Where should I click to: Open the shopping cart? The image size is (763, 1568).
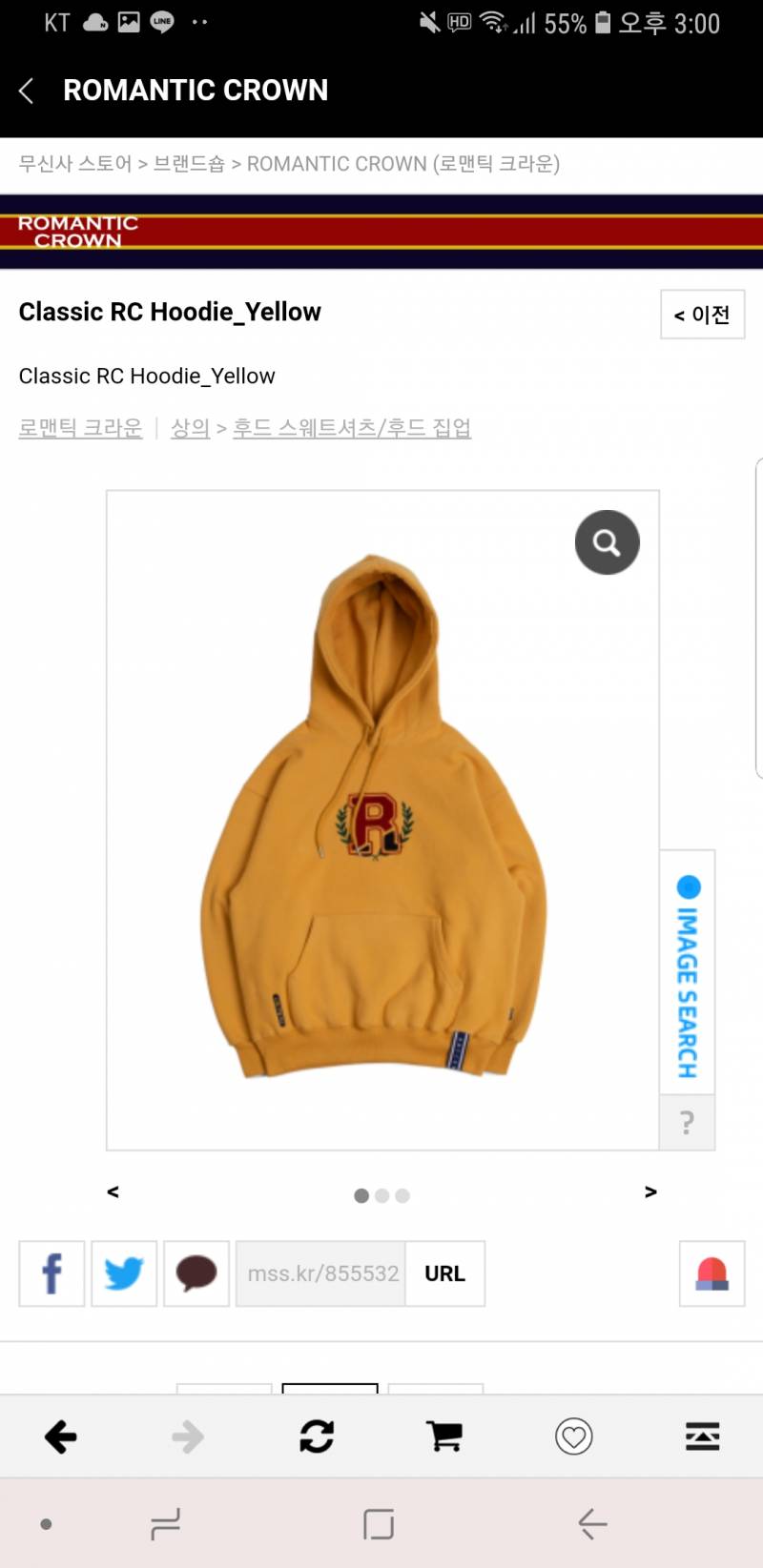click(x=444, y=1436)
